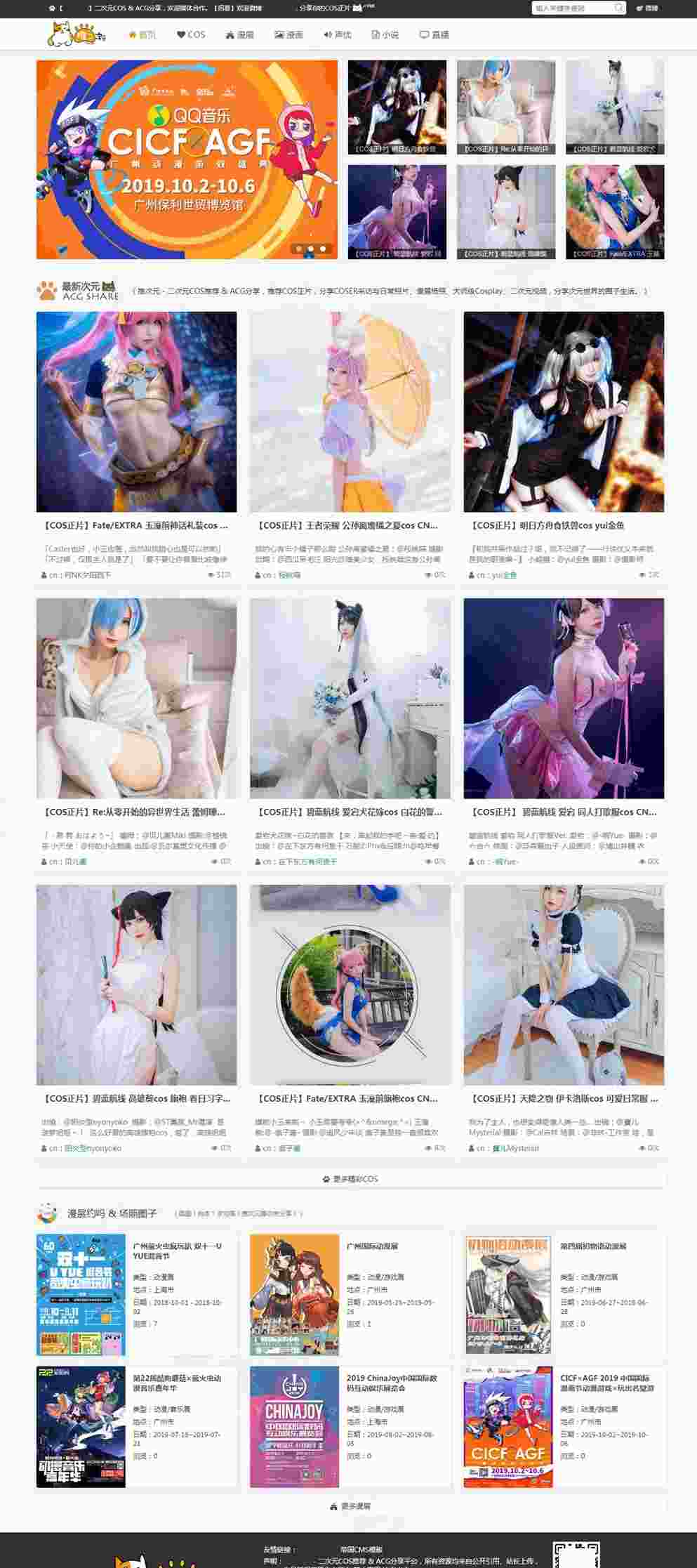Tap the 更多漫展 button
This screenshot has width=697, height=1568.
350,1506
